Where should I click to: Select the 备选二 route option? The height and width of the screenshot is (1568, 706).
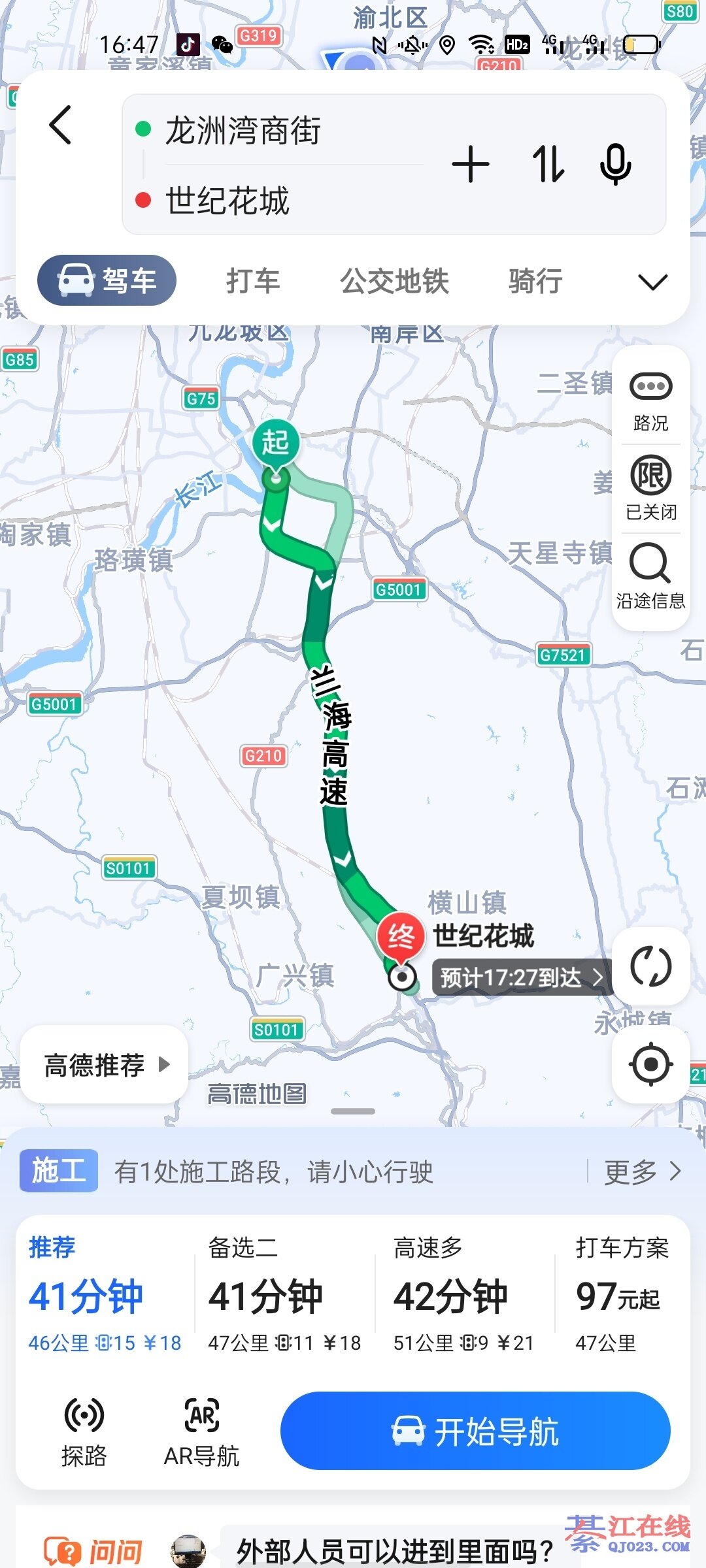284,1294
